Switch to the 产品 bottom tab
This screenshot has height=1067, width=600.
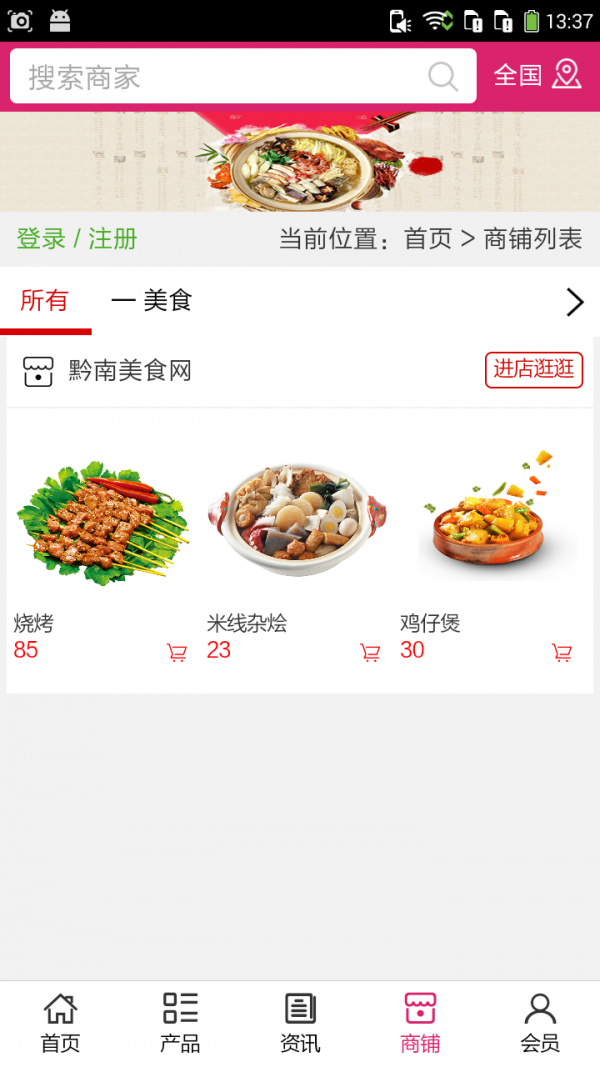click(180, 1023)
